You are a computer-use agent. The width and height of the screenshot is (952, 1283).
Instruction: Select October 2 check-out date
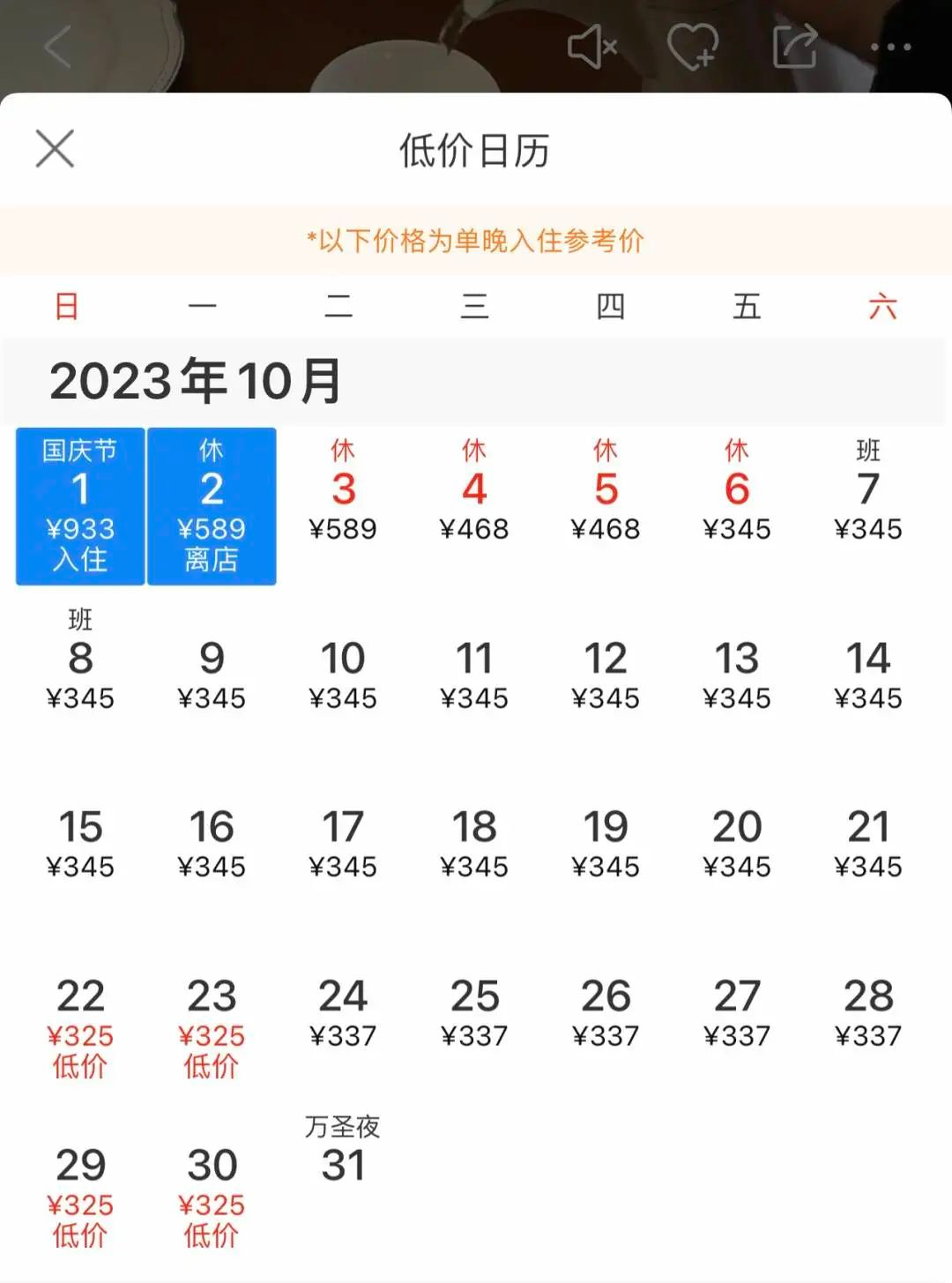coord(212,506)
